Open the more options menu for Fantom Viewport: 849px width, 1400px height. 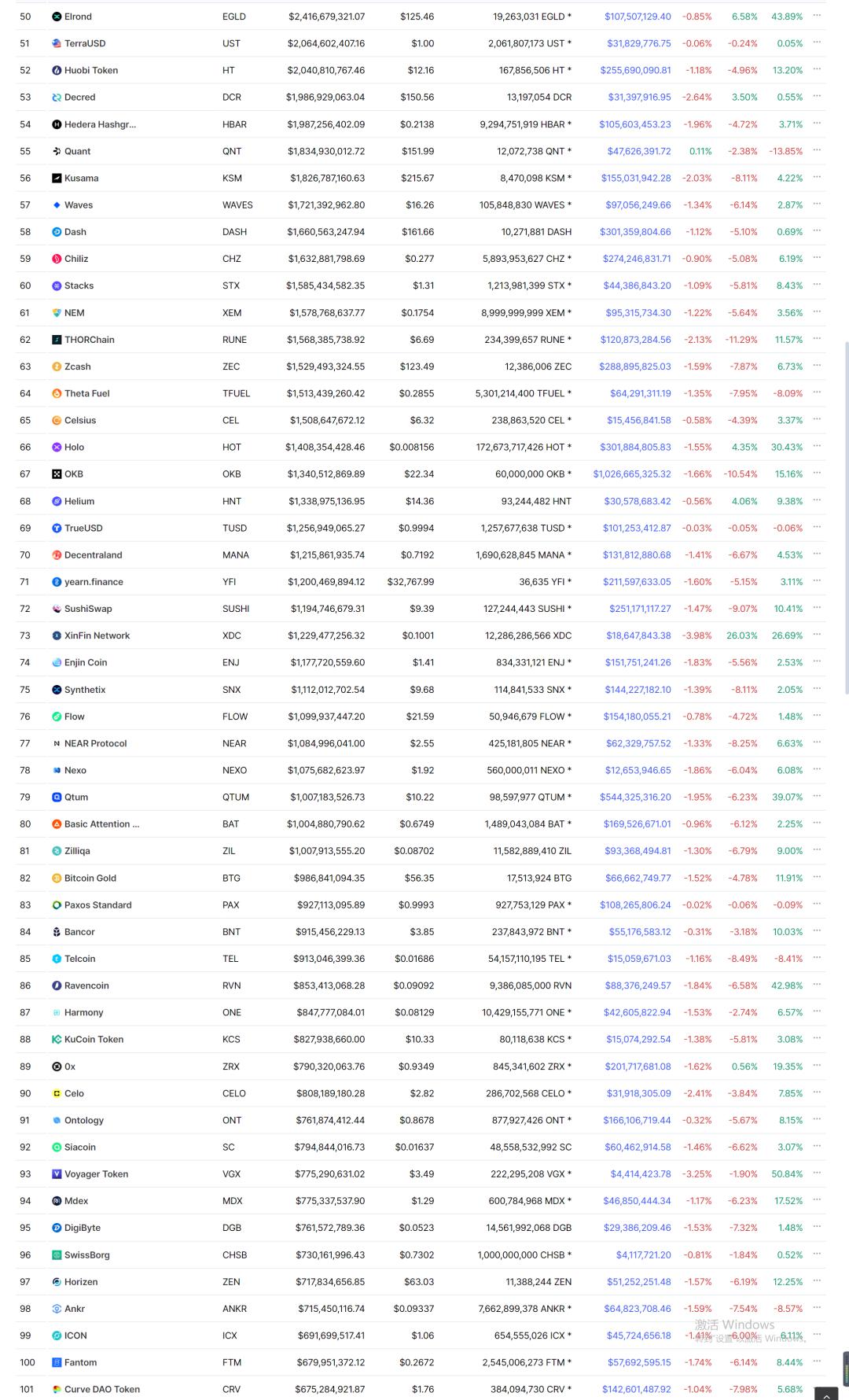tap(817, 1361)
